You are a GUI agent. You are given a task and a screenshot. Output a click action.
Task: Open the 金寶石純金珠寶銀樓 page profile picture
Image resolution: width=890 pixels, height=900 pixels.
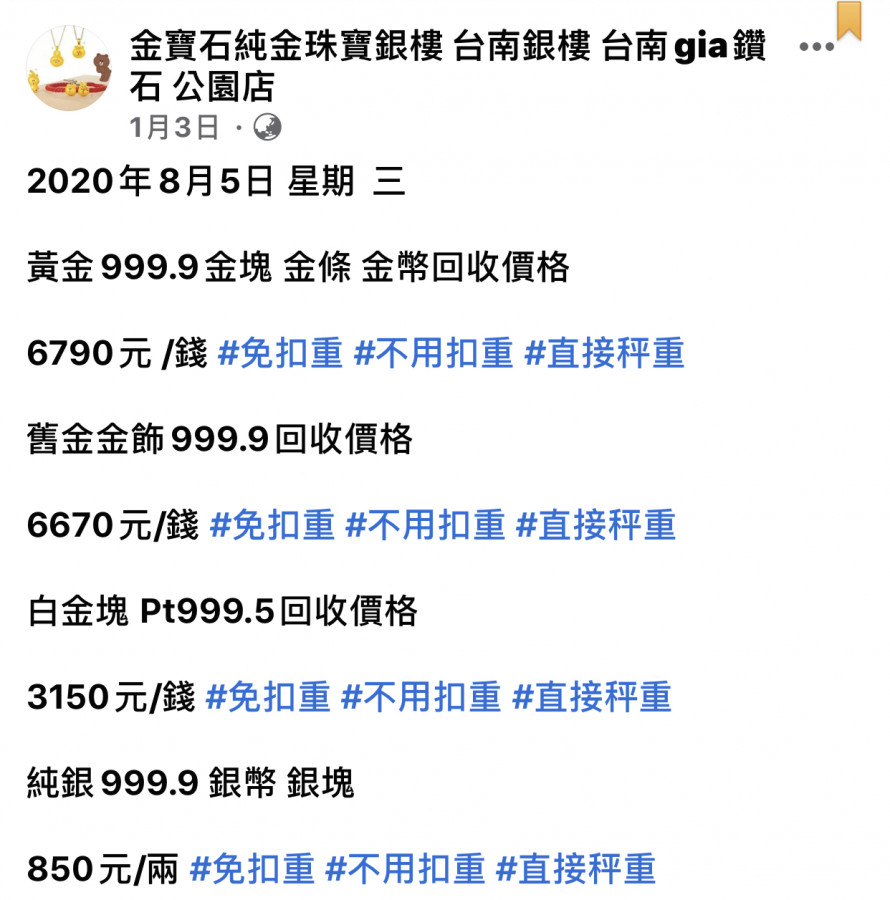69,67
